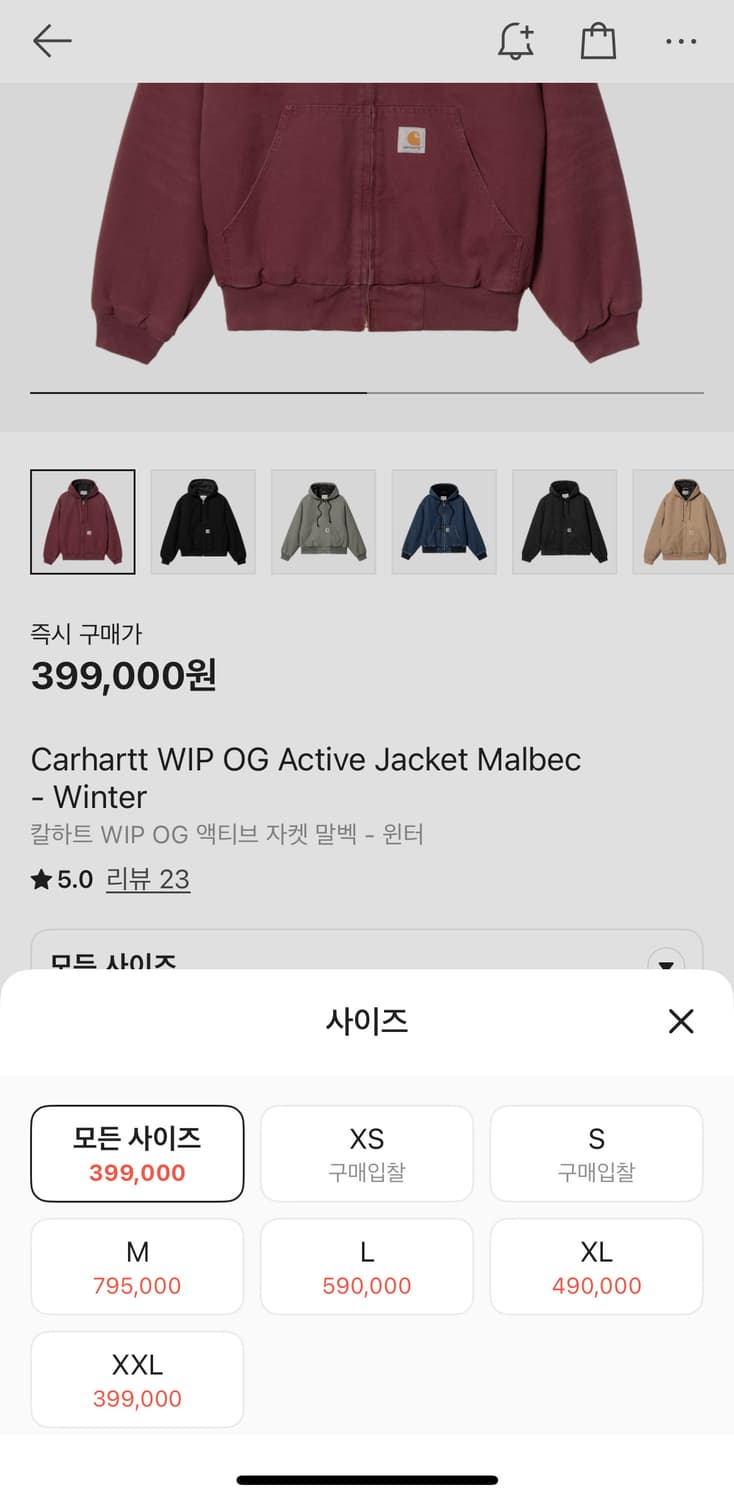Open notifications via the bell icon
The image size is (734, 1500).
point(515,41)
